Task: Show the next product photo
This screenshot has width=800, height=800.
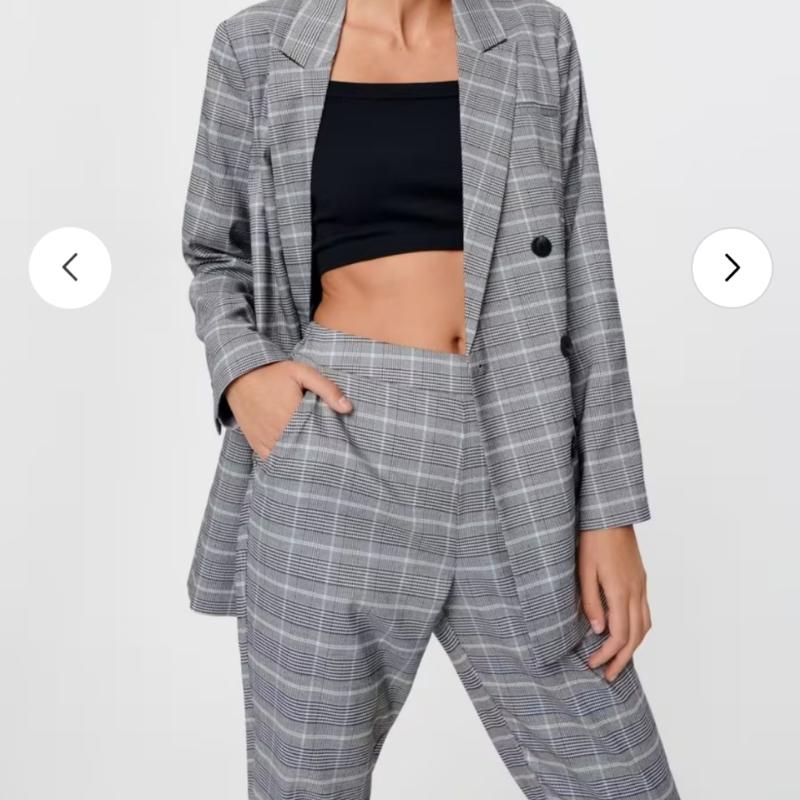Action: [x=732, y=267]
